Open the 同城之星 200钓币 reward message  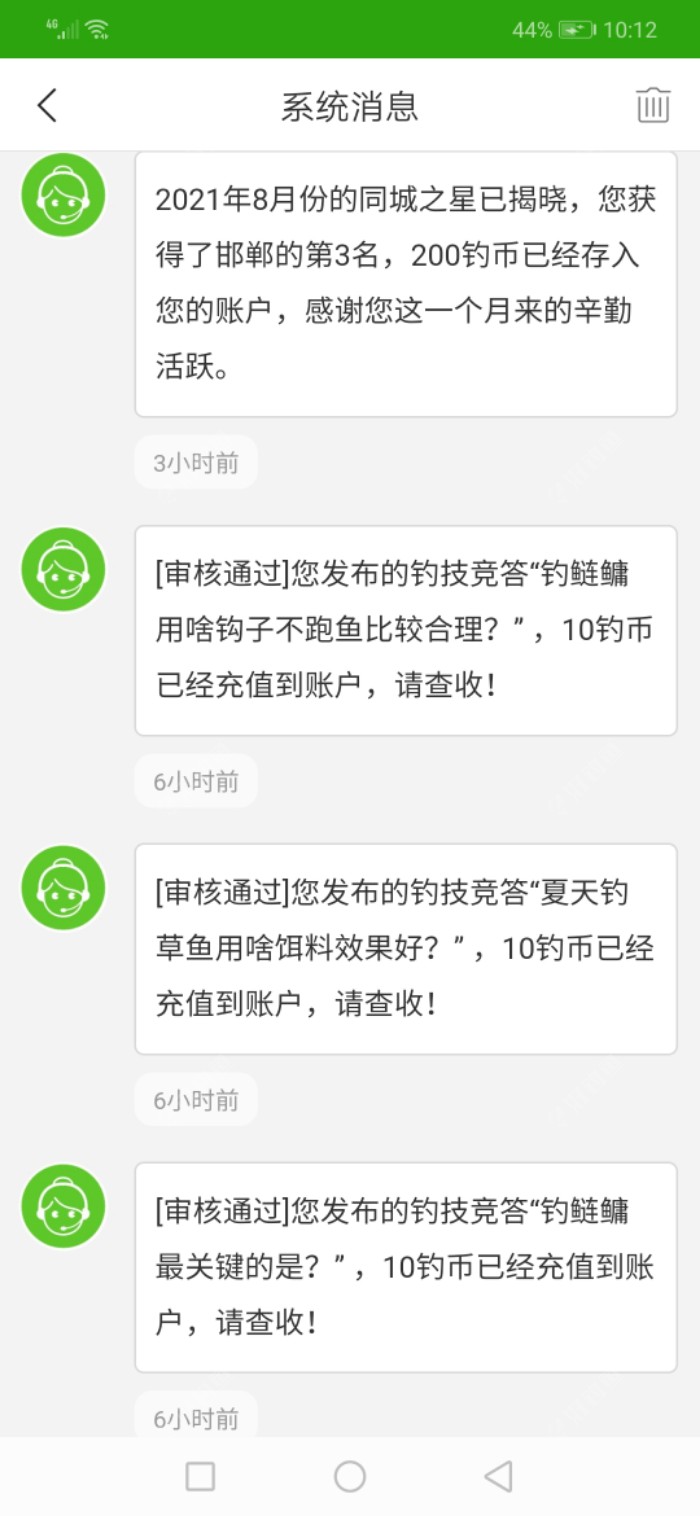point(405,284)
